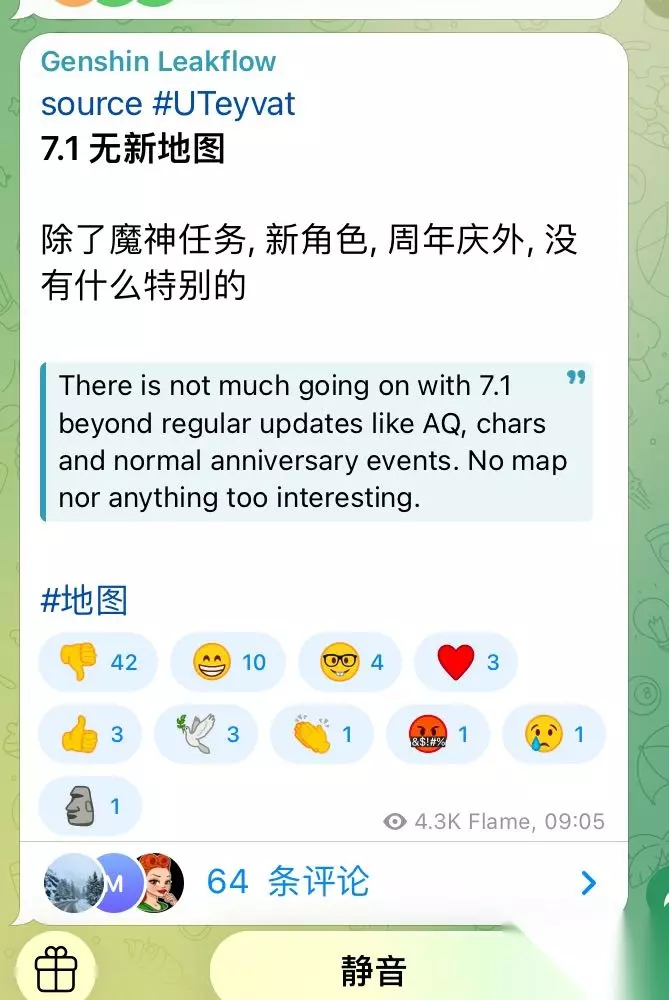Open the #UTeyvat hashtag link

[224, 104]
